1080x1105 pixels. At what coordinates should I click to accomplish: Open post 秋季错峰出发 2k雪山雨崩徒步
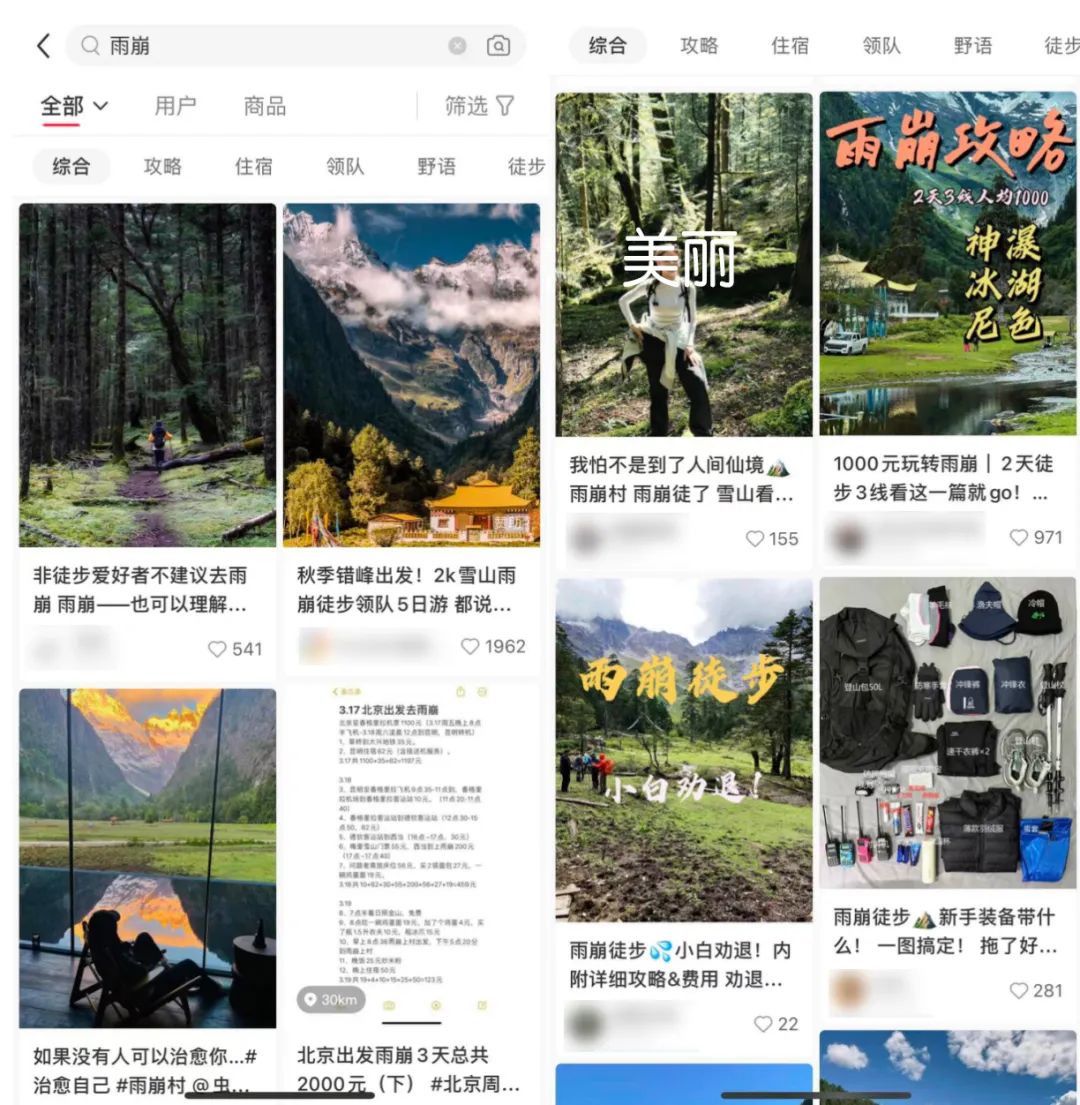[x=411, y=375]
